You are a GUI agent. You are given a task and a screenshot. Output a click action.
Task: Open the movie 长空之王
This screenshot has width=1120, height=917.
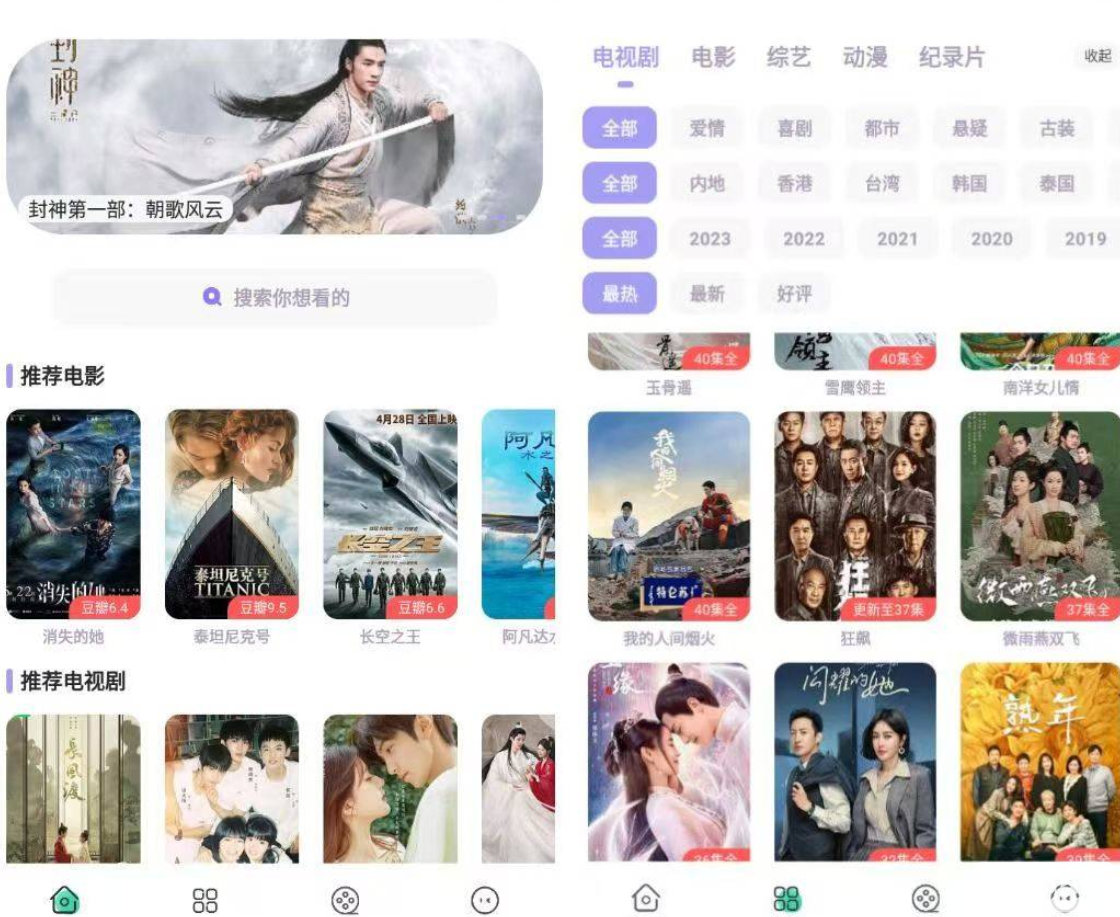pos(390,515)
